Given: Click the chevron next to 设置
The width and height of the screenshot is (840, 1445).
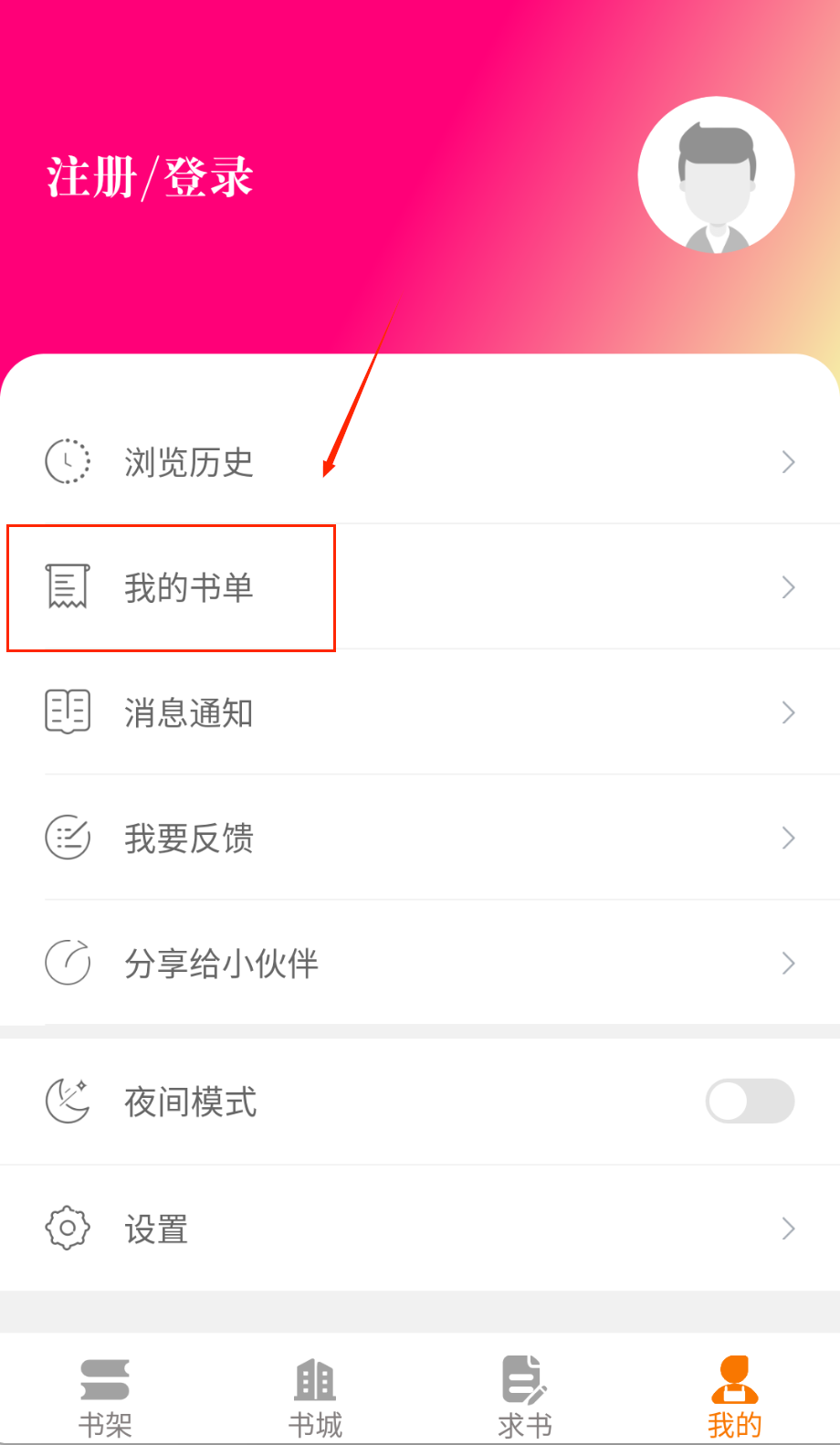Looking at the screenshot, I should tap(787, 1229).
